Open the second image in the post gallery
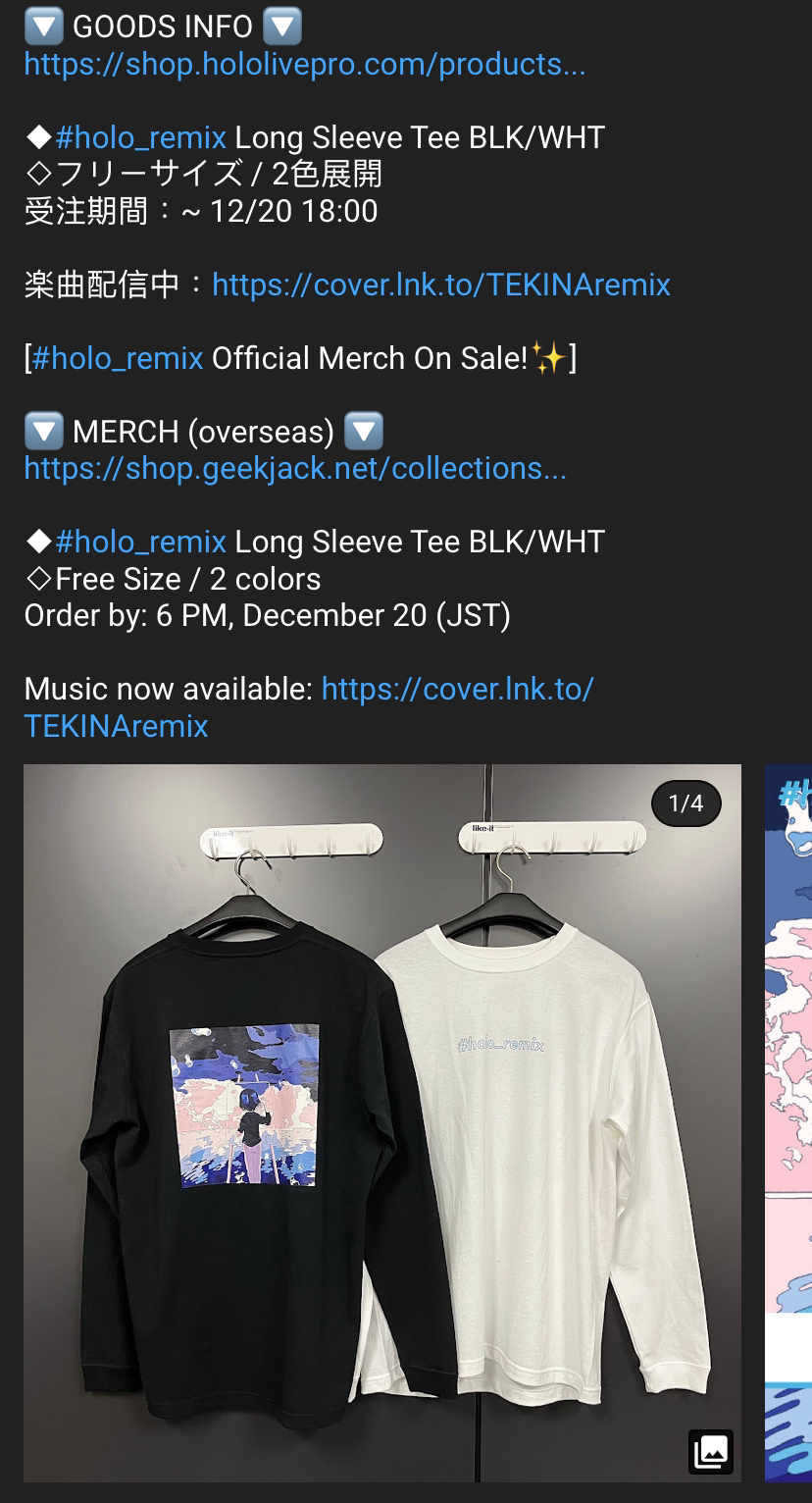812x1503 pixels. [x=788, y=1118]
